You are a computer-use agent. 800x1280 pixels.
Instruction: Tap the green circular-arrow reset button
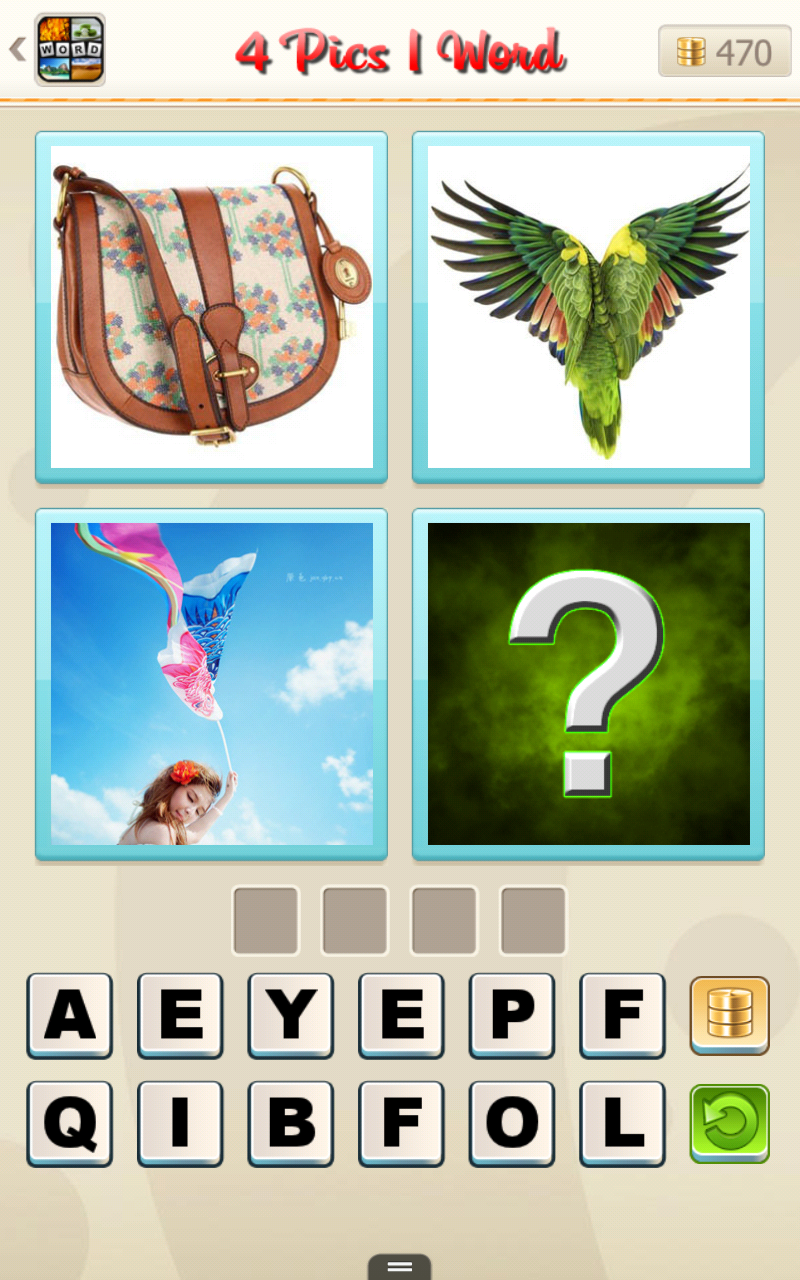pos(730,1123)
